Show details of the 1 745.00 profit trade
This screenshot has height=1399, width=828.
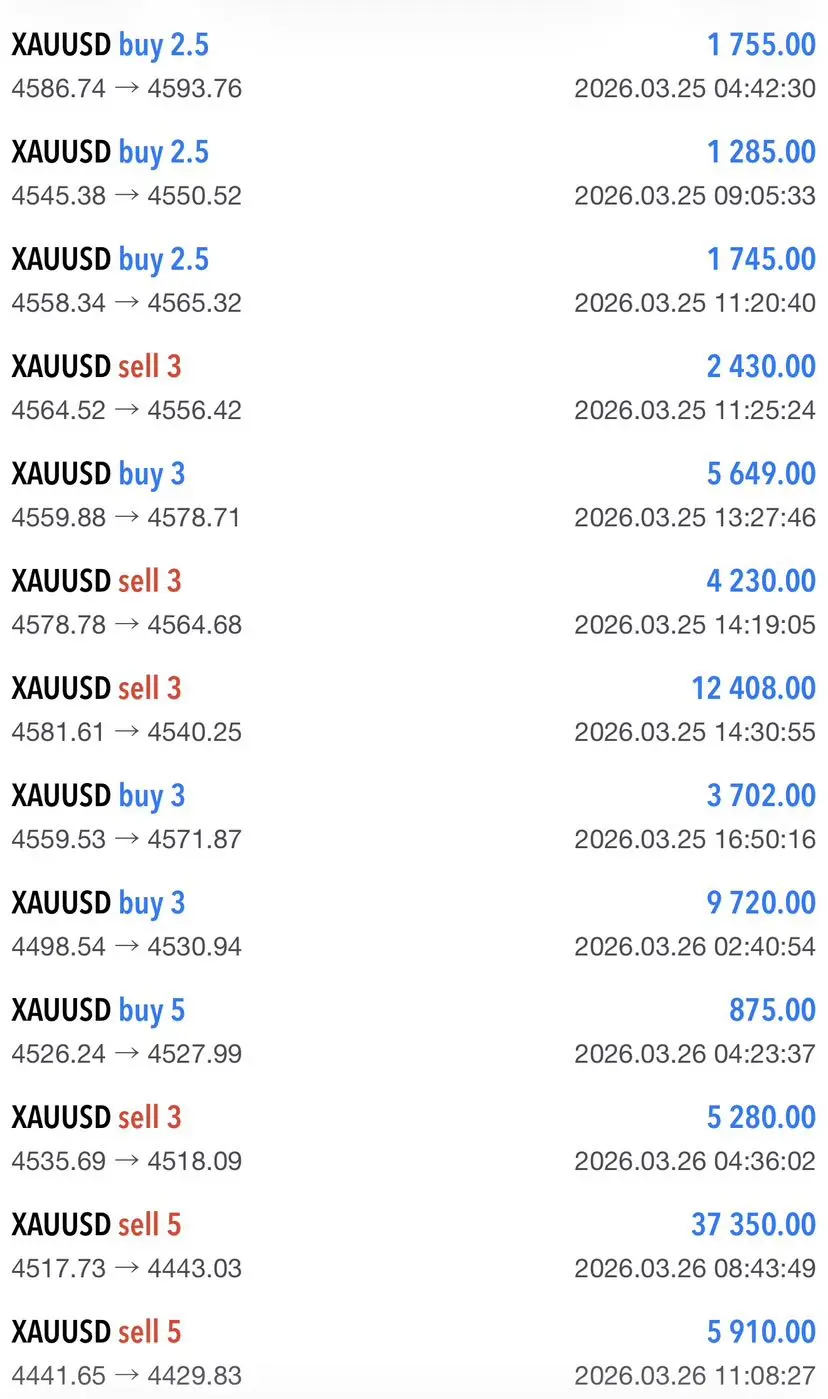[414, 280]
